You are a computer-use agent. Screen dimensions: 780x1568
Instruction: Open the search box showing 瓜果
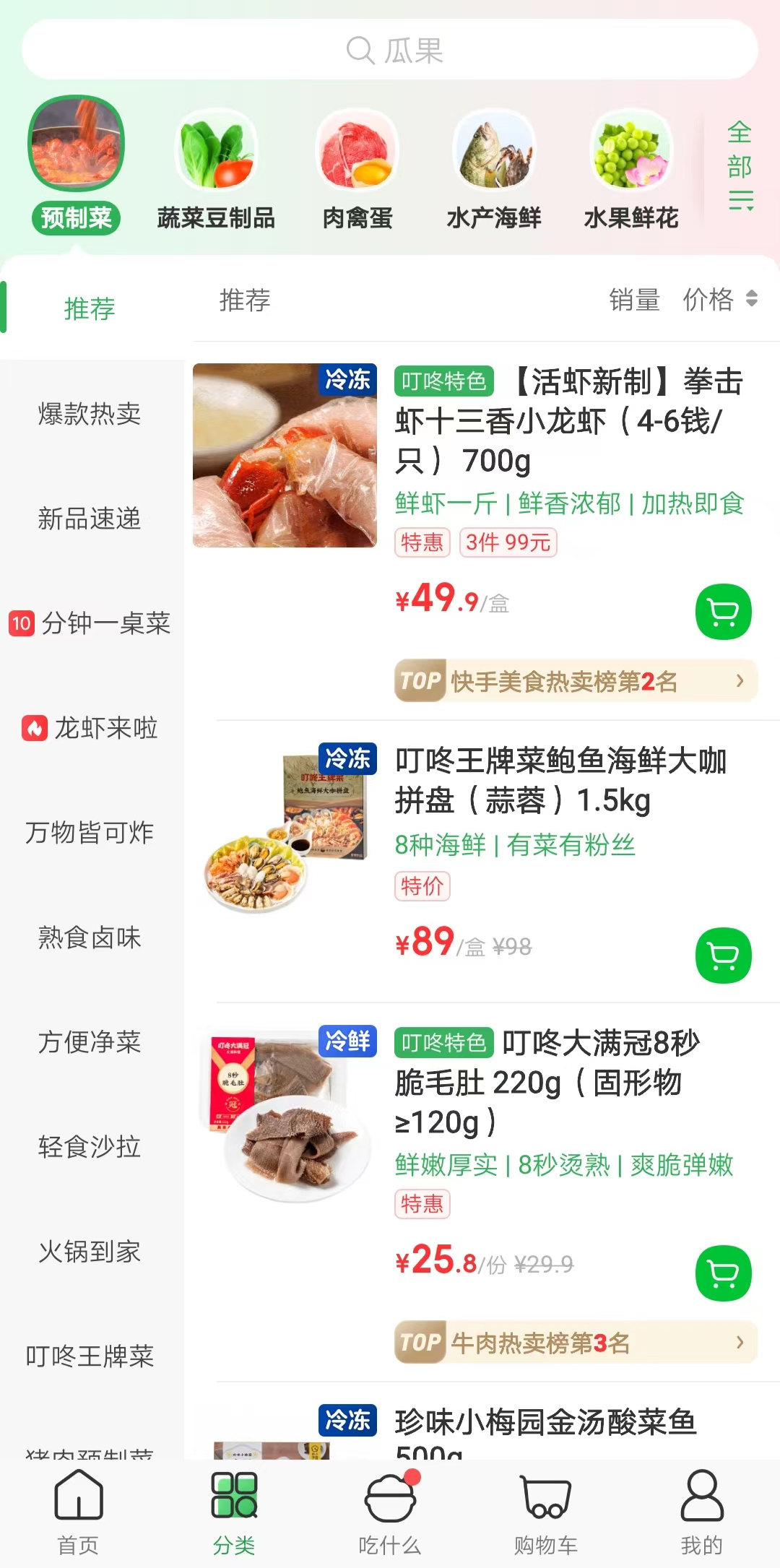(x=390, y=50)
